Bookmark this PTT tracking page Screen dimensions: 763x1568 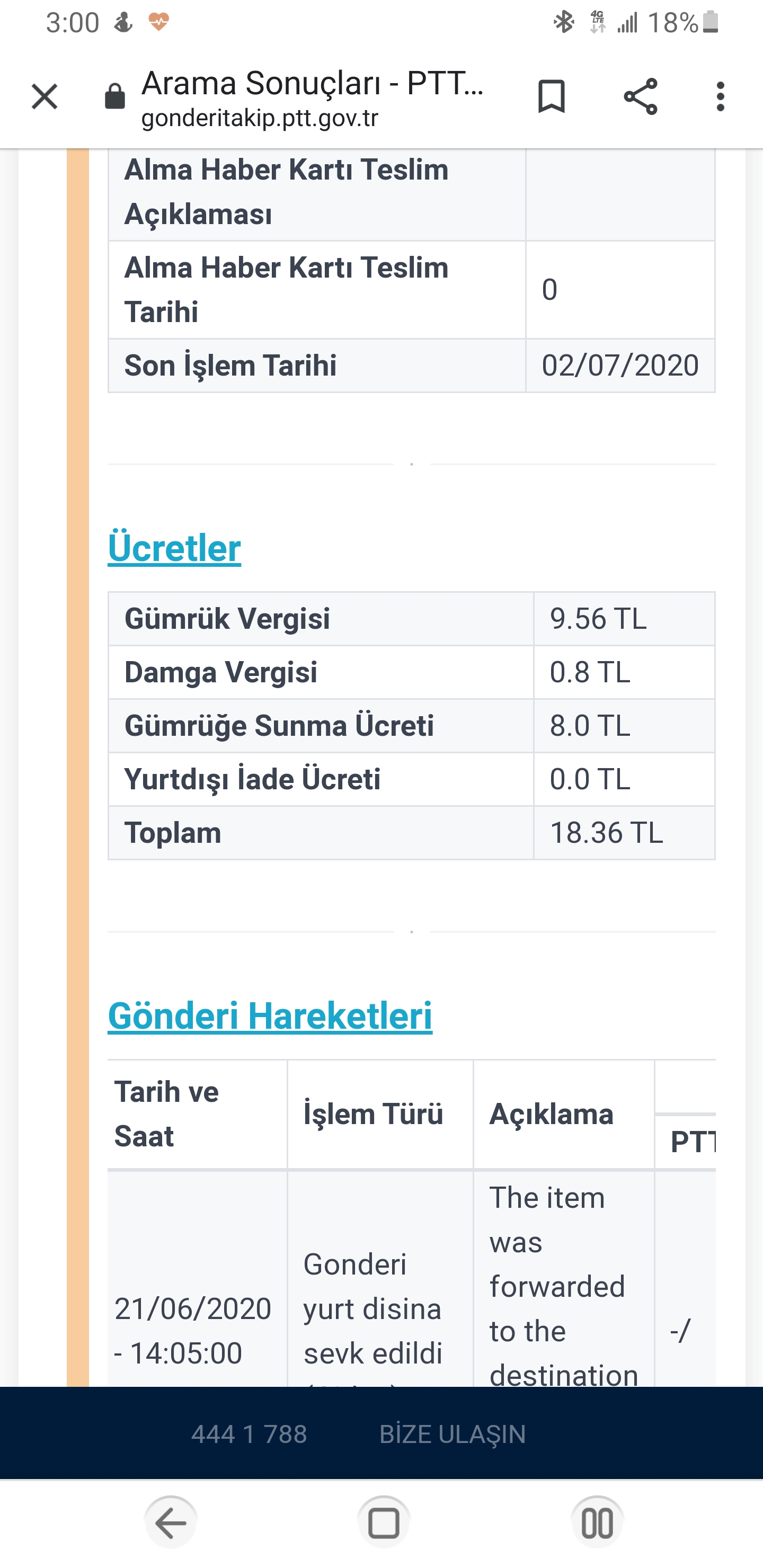click(x=551, y=96)
